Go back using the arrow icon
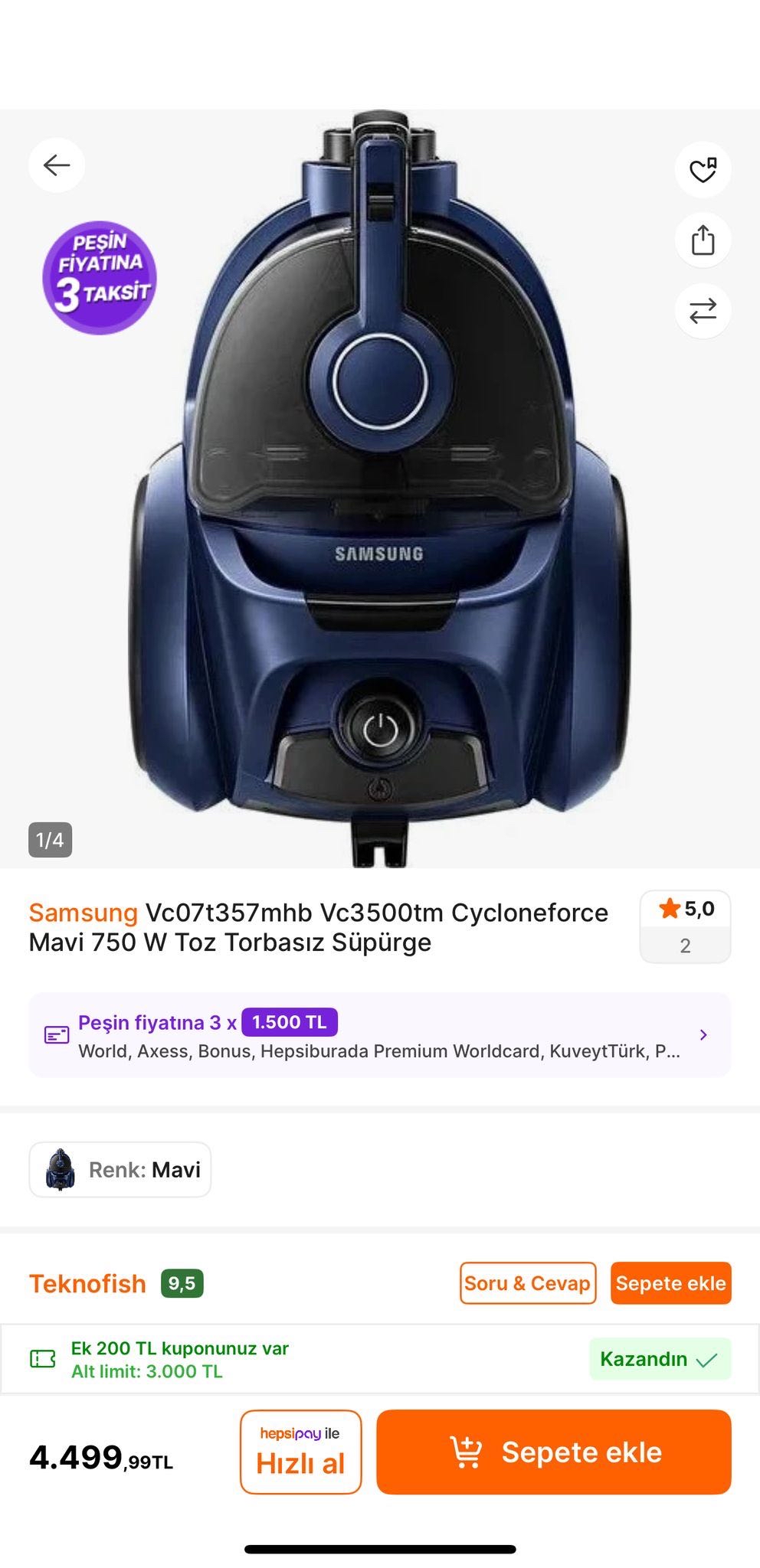The width and height of the screenshot is (760, 1568). click(x=57, y=165)
